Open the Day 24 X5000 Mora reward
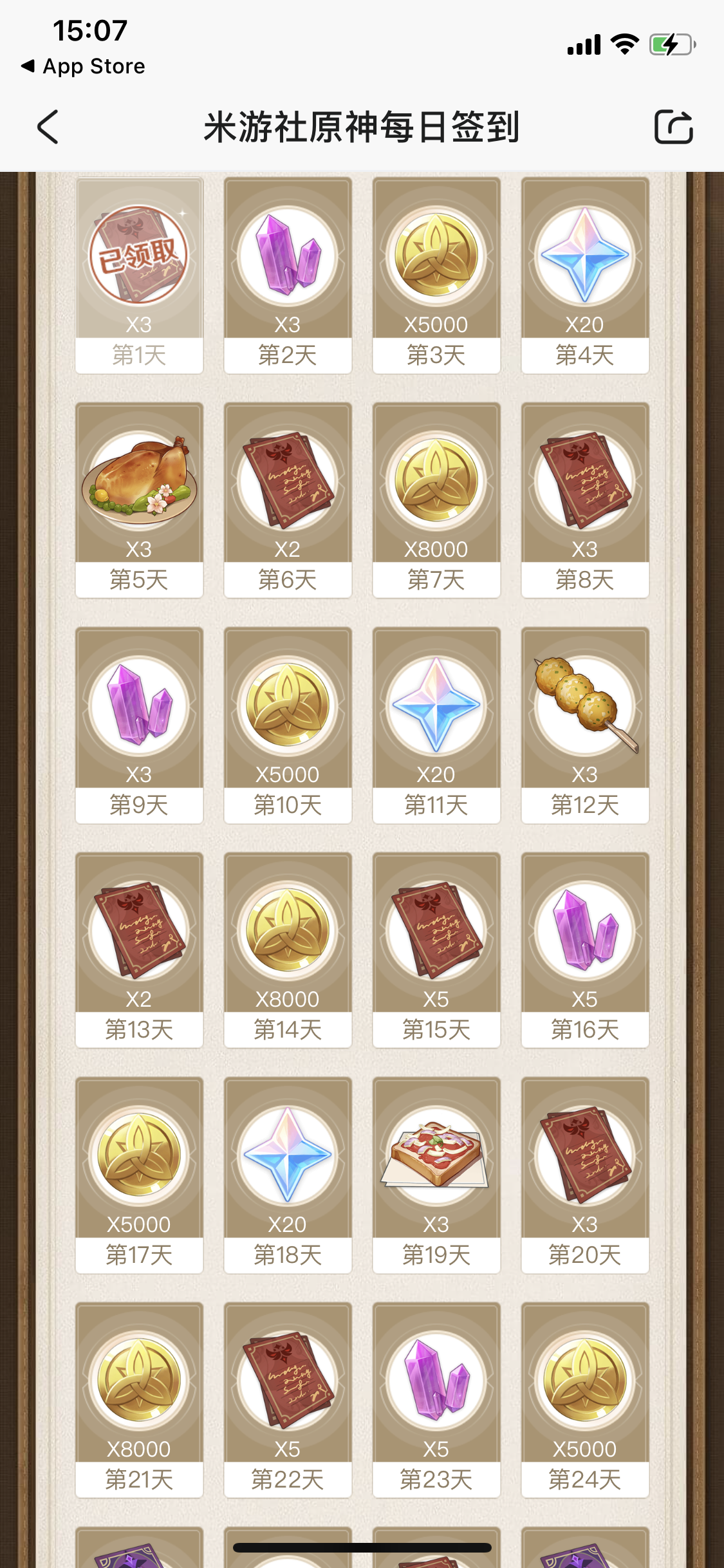The height and width of the screenshot is (1568, 724). tap(585, 1400)
